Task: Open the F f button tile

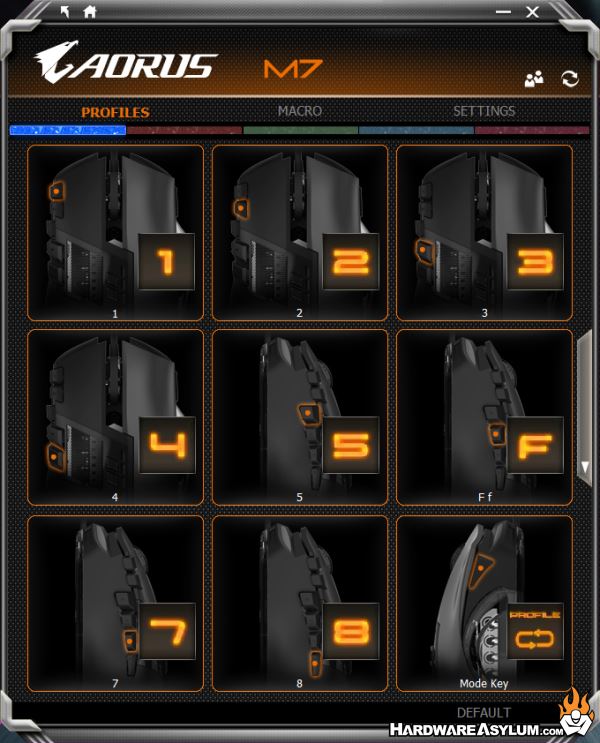Action: [485, 417]
